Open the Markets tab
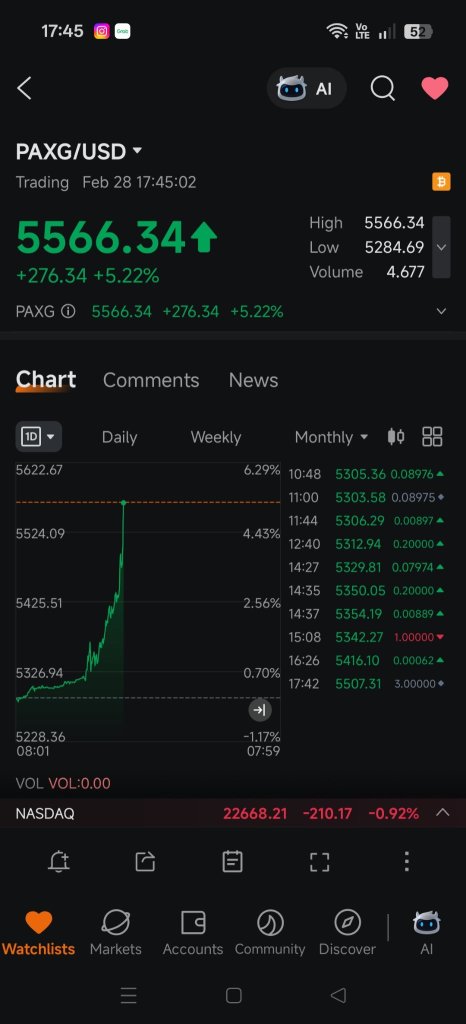This screenshot has width=466, height=1024. pos(116,933)
